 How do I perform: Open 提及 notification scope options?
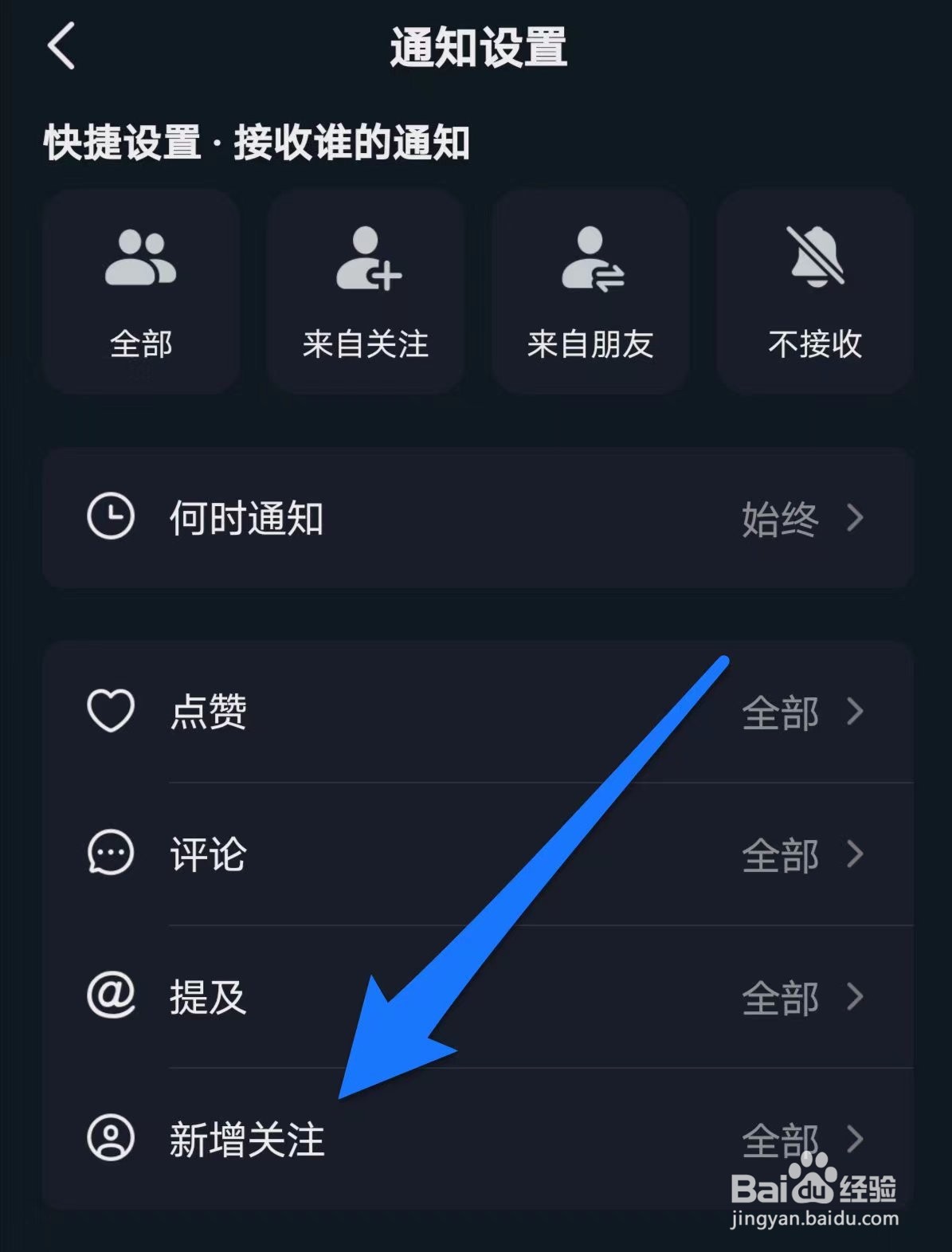coord(478,997)
